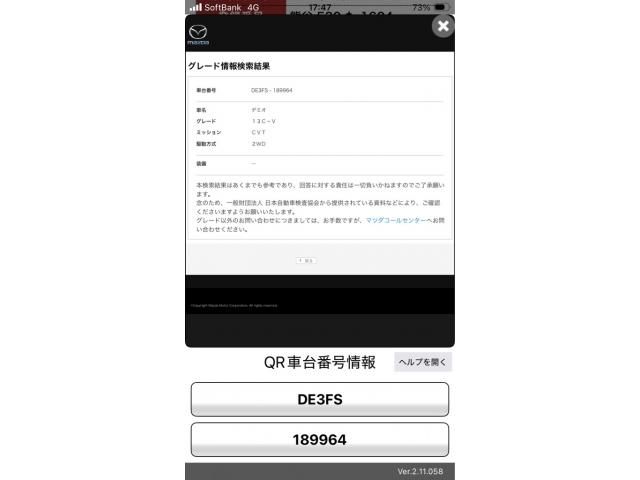
Task: Select the 189964 chassis number button
Action: coord(319,439)
